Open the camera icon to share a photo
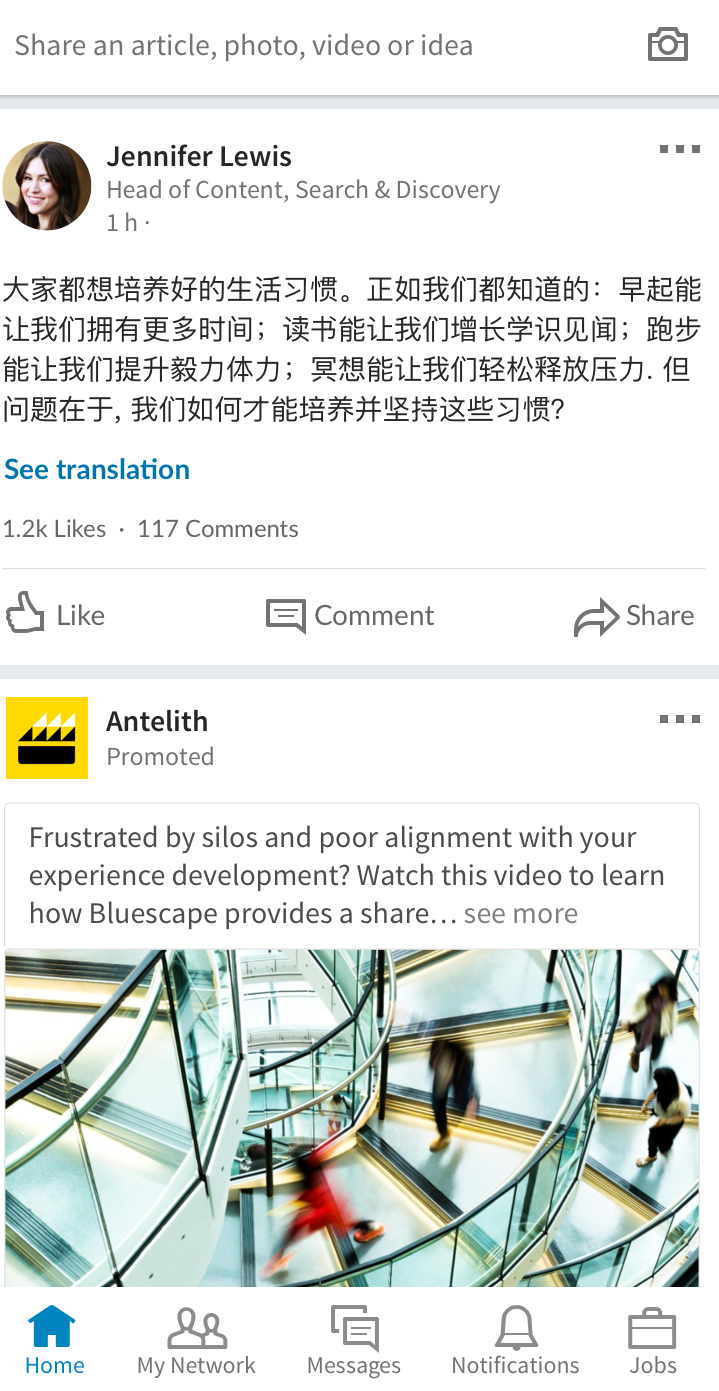The height and width of the screenshot is (1391, 719). pos(668,45)
